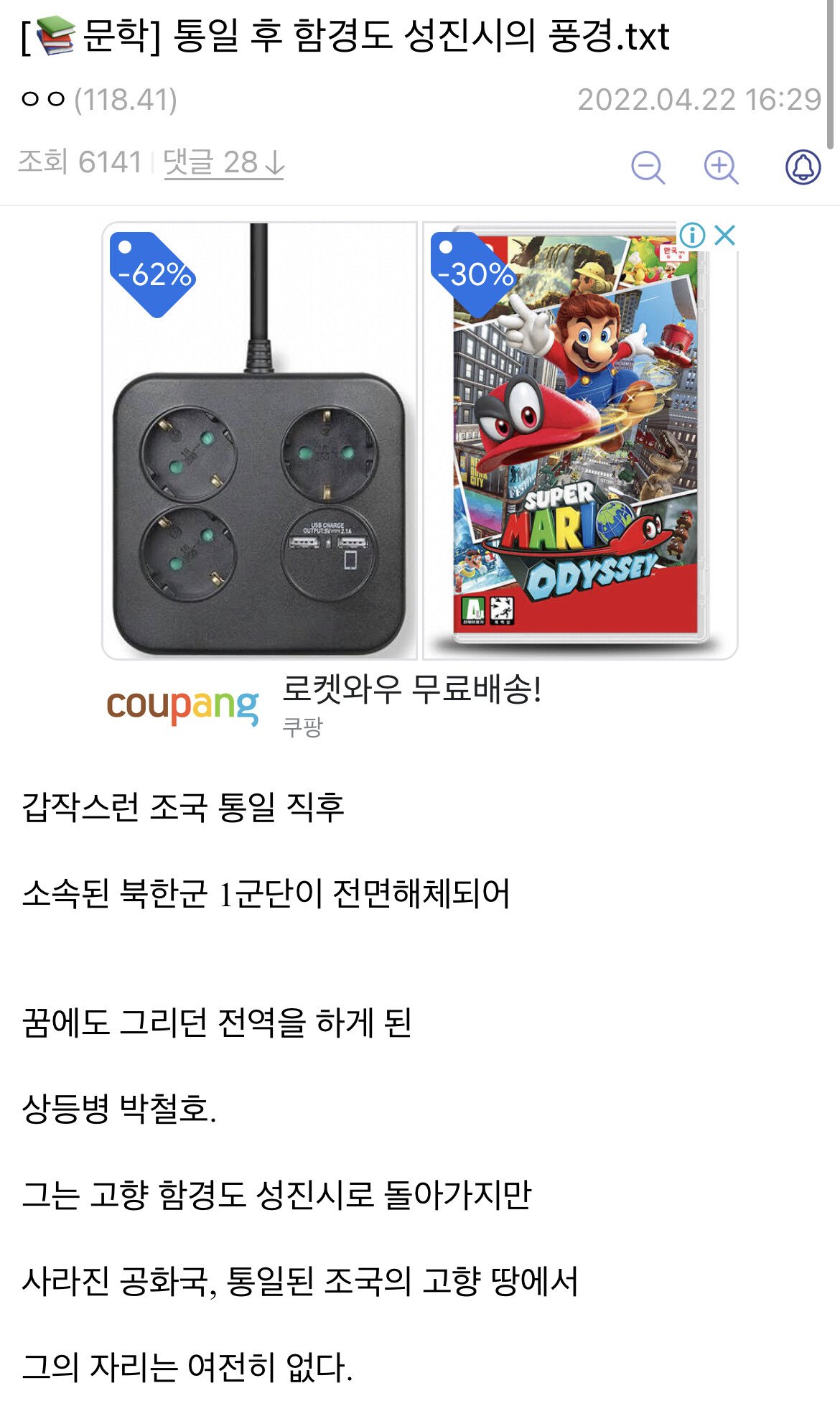Decrease text size with zoom-out magnifier
Screen dimensions: 840x1406
647,167
